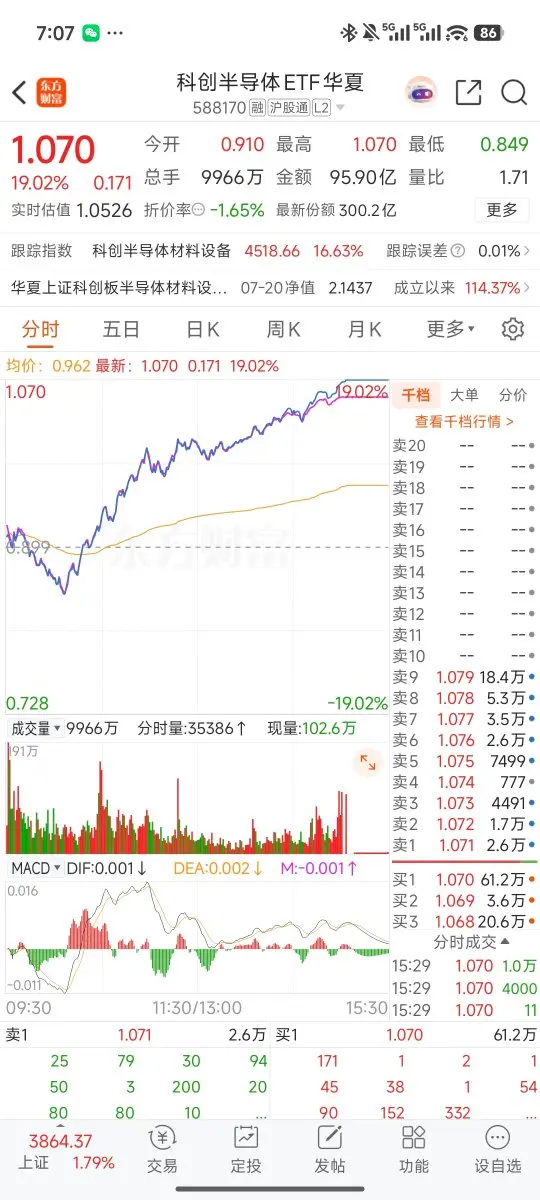Tap 设自选 to add to watchlist
This screenshot has width=540, height=1200.
coord(496,1150)
